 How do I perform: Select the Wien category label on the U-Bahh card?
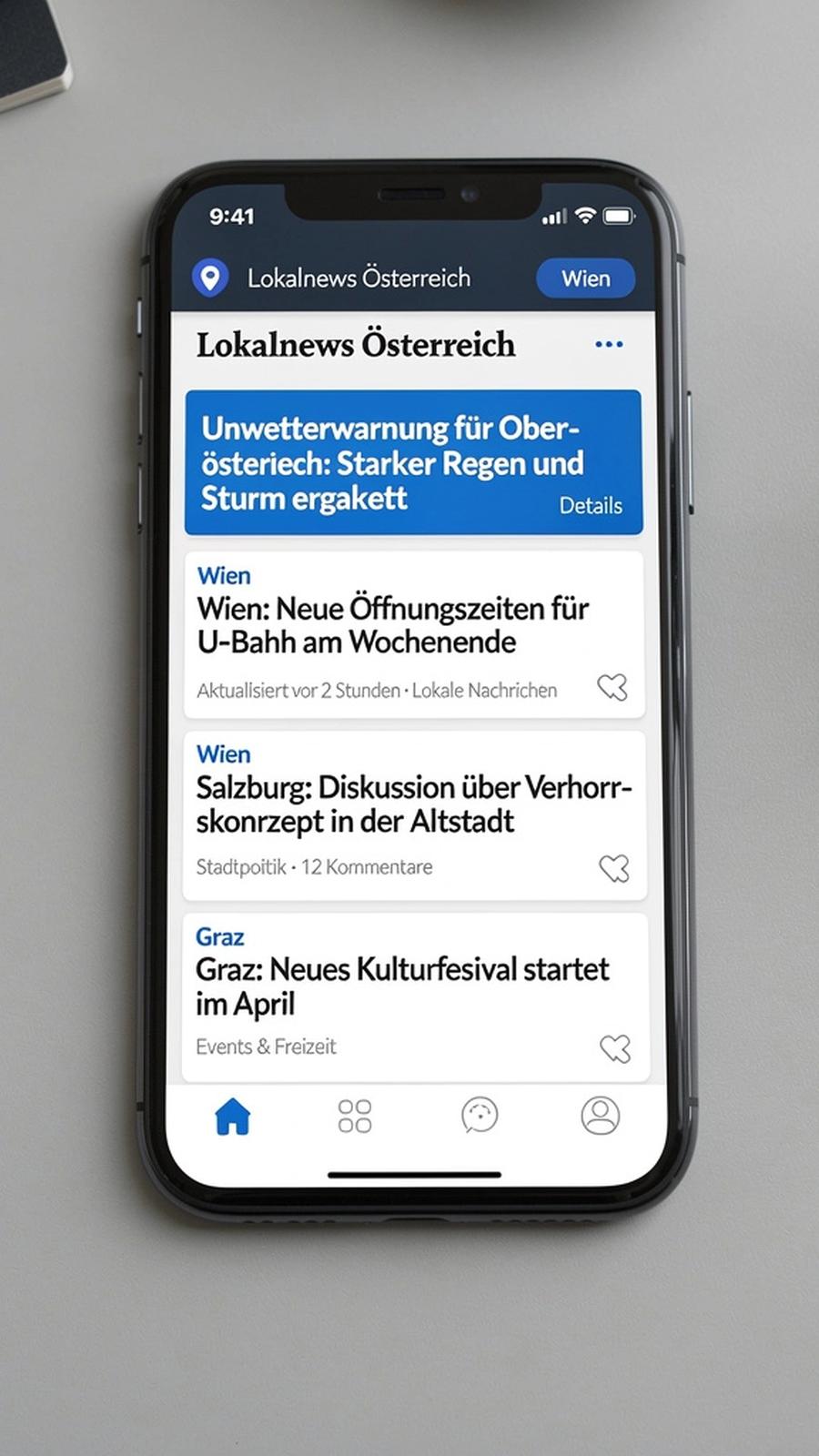[225, 575]
